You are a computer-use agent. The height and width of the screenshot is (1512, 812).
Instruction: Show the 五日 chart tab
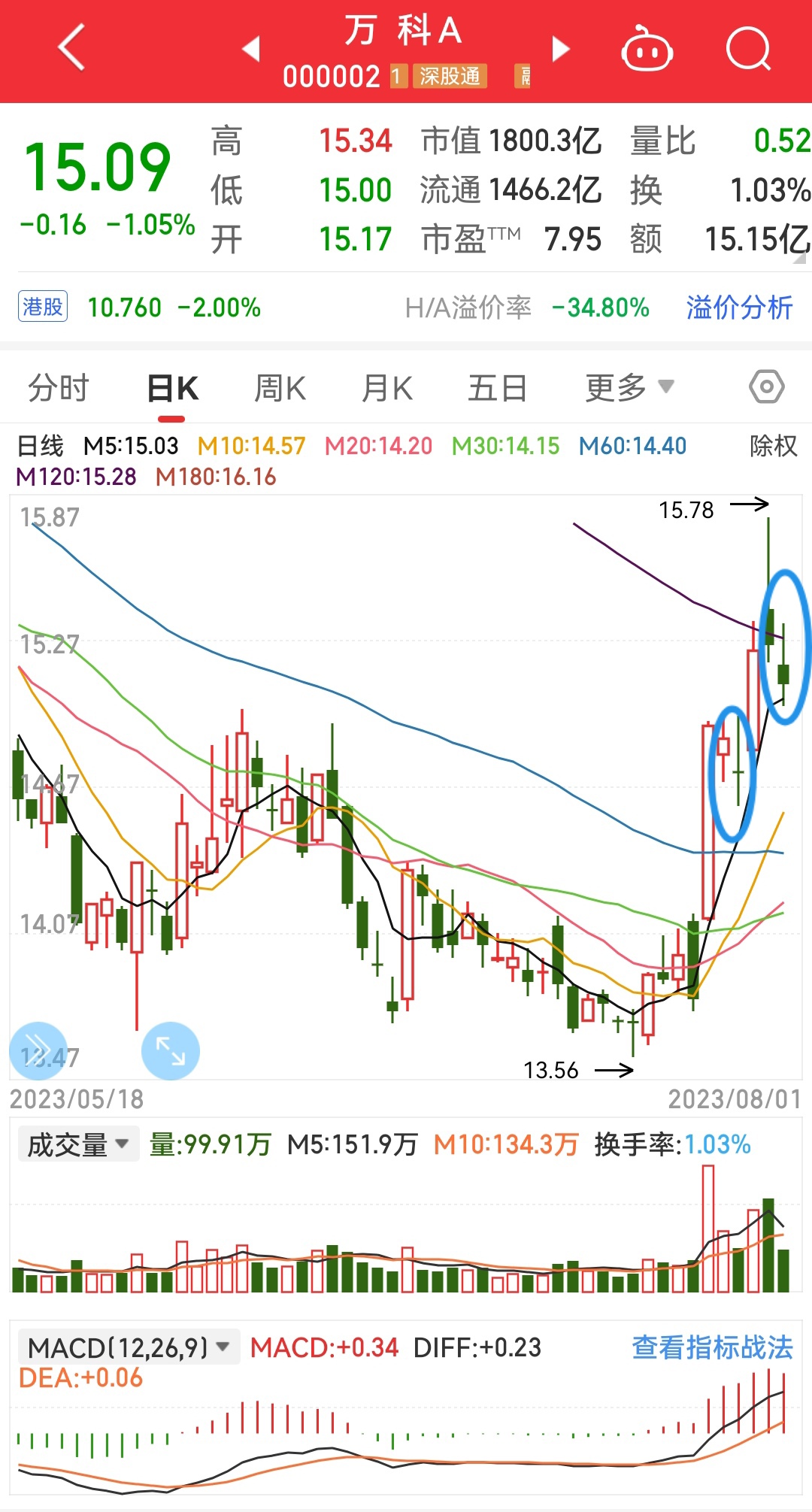(x=497, y=389)
